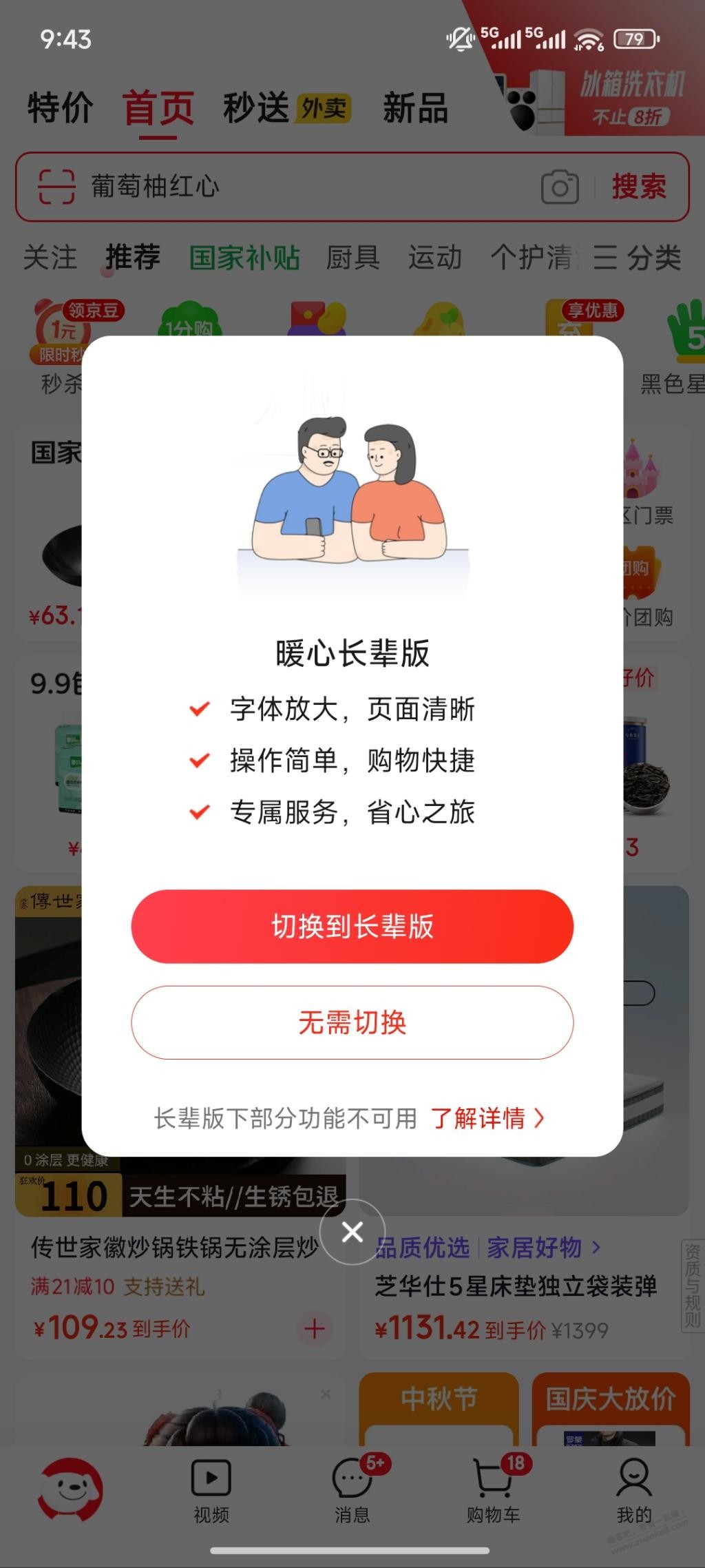
Task: Open the 分类 category menu
Action: click(x=638, y=258)
